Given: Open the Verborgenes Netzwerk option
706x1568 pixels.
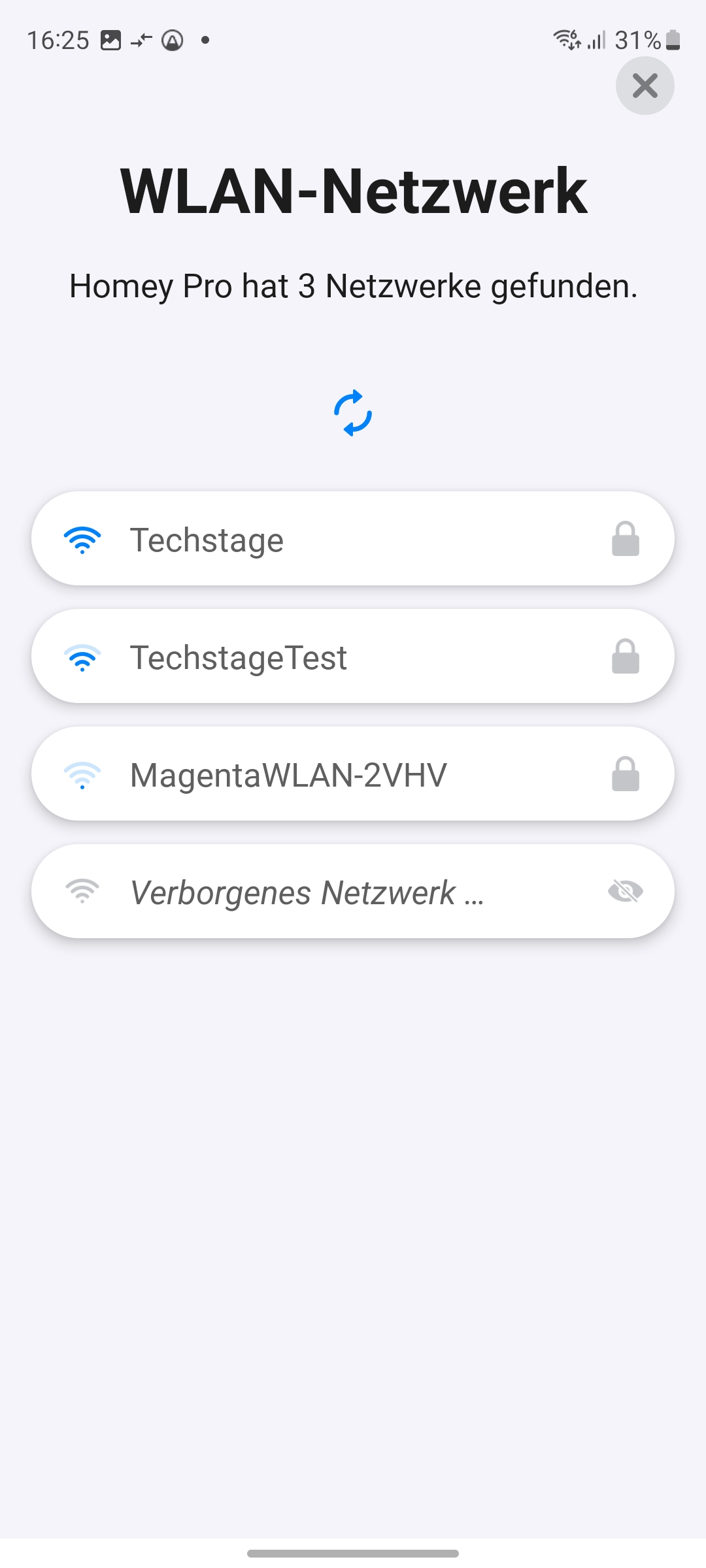Looking at the screenshot, I should click(353, 892).
